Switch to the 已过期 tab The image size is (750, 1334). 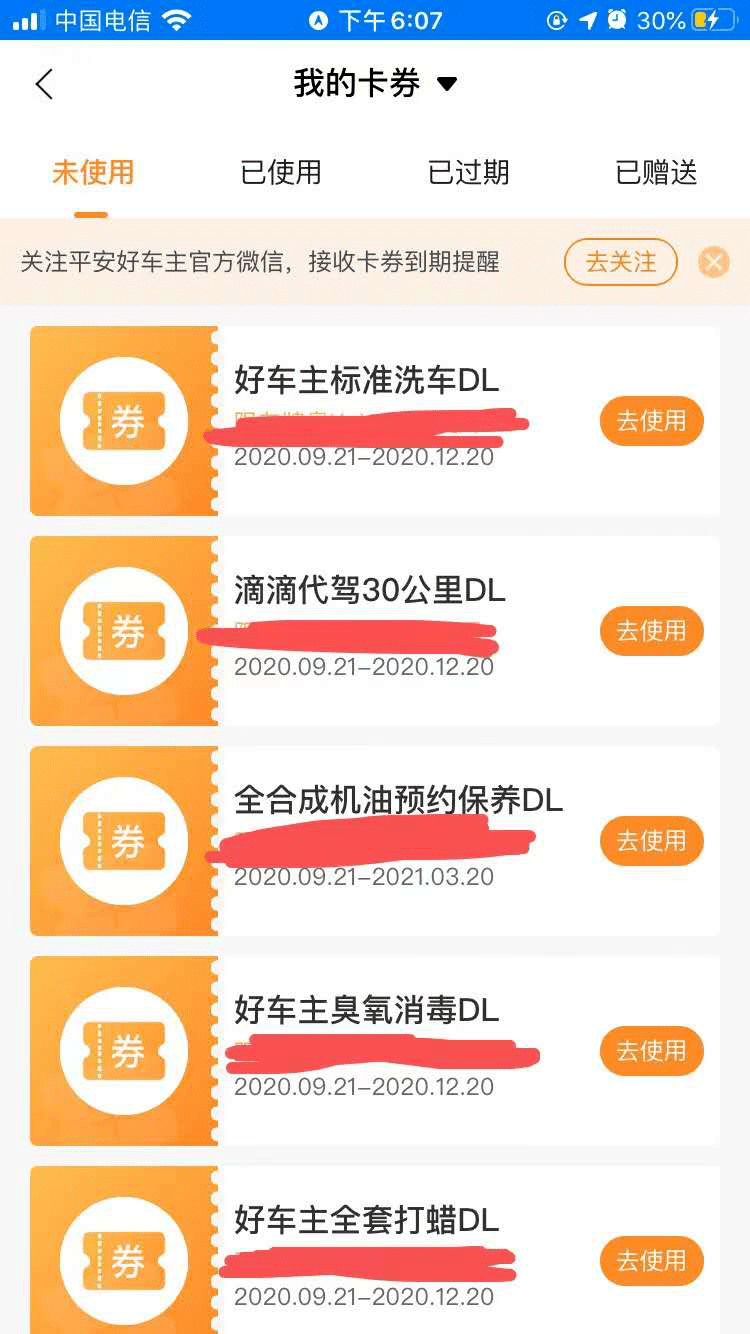tap(469, 172)
